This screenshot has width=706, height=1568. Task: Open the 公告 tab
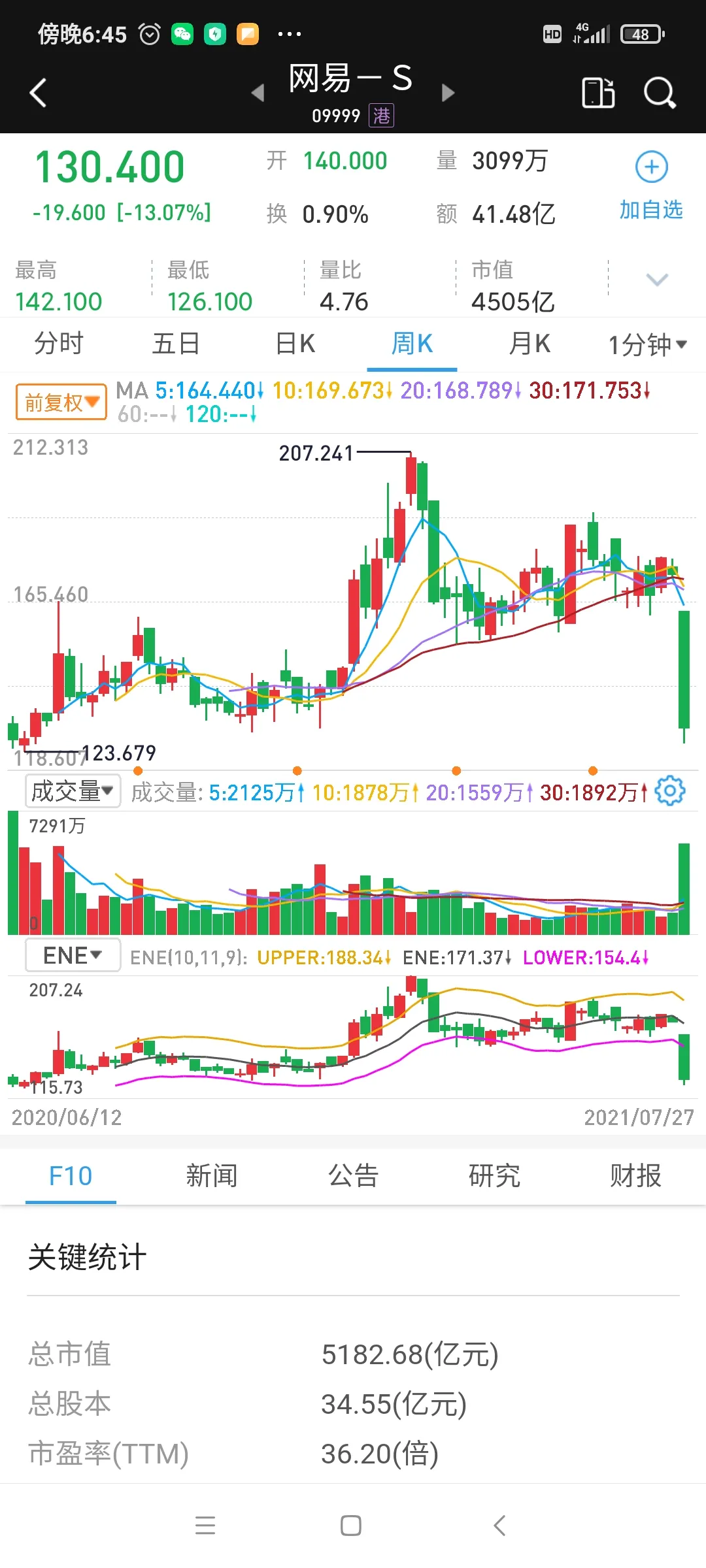tap(353, 1176)
